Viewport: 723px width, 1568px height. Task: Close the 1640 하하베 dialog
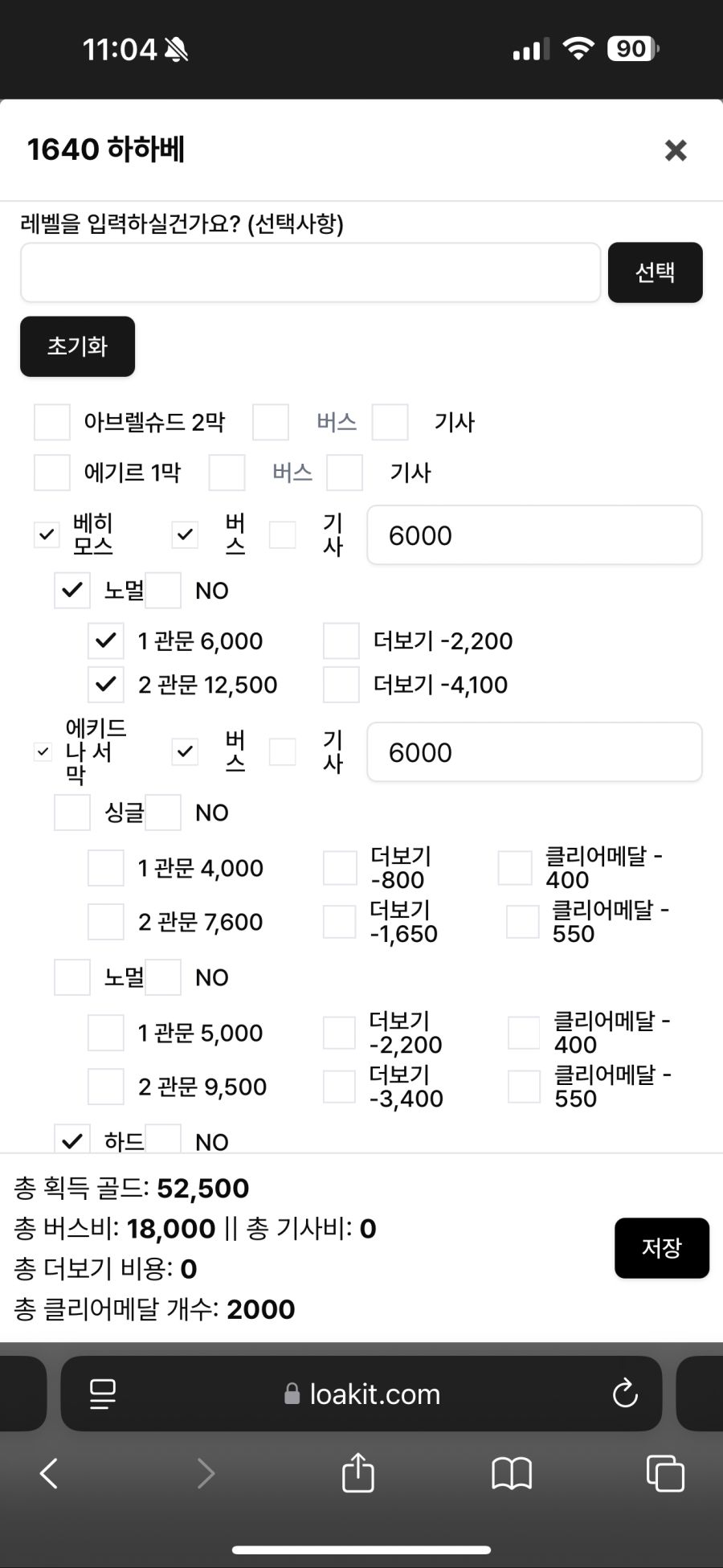pos(675,150)
